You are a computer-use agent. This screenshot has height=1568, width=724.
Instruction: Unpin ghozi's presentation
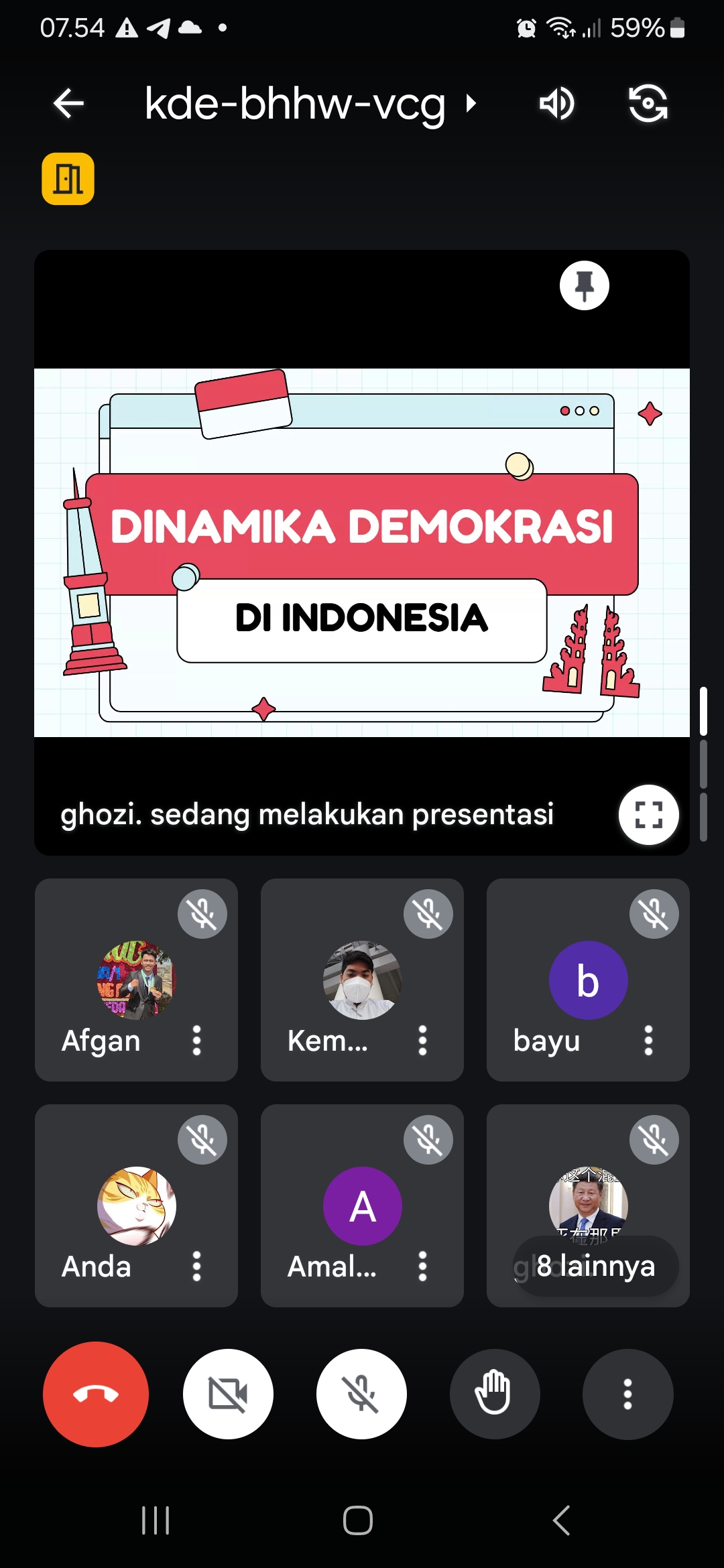(584, 285)
